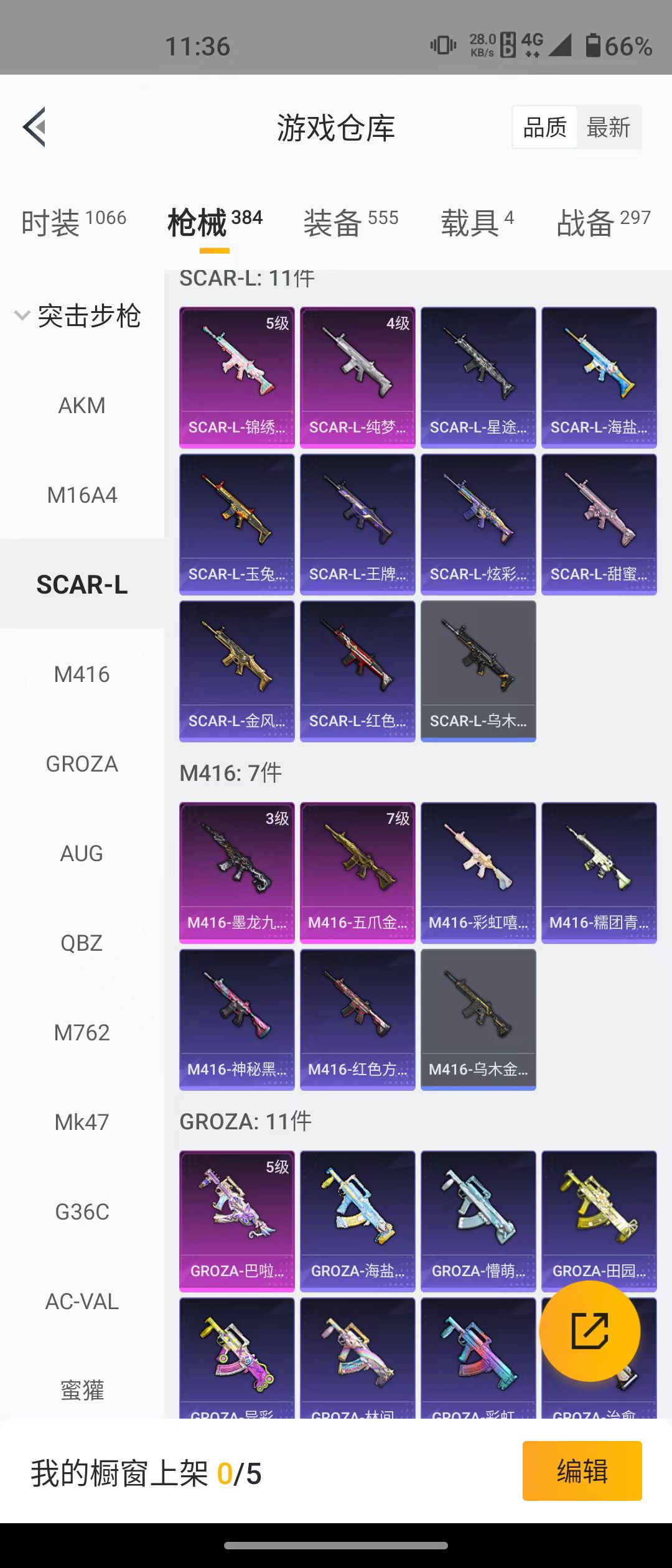Image resolution: width=672 pixels, height=1568 pixels.
Task: Select AUG in the sidebar
Action: [82, 854]
